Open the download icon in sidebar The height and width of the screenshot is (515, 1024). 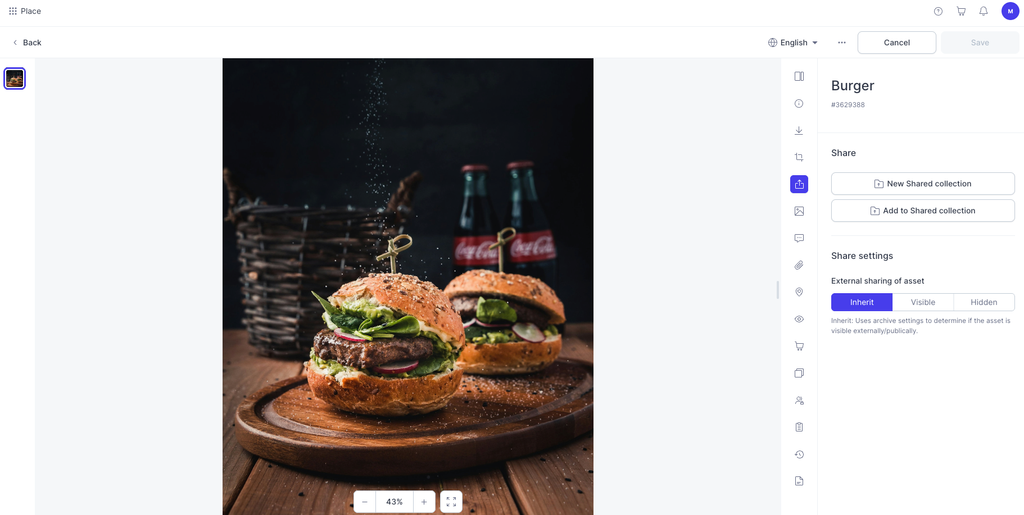point(799,131)
